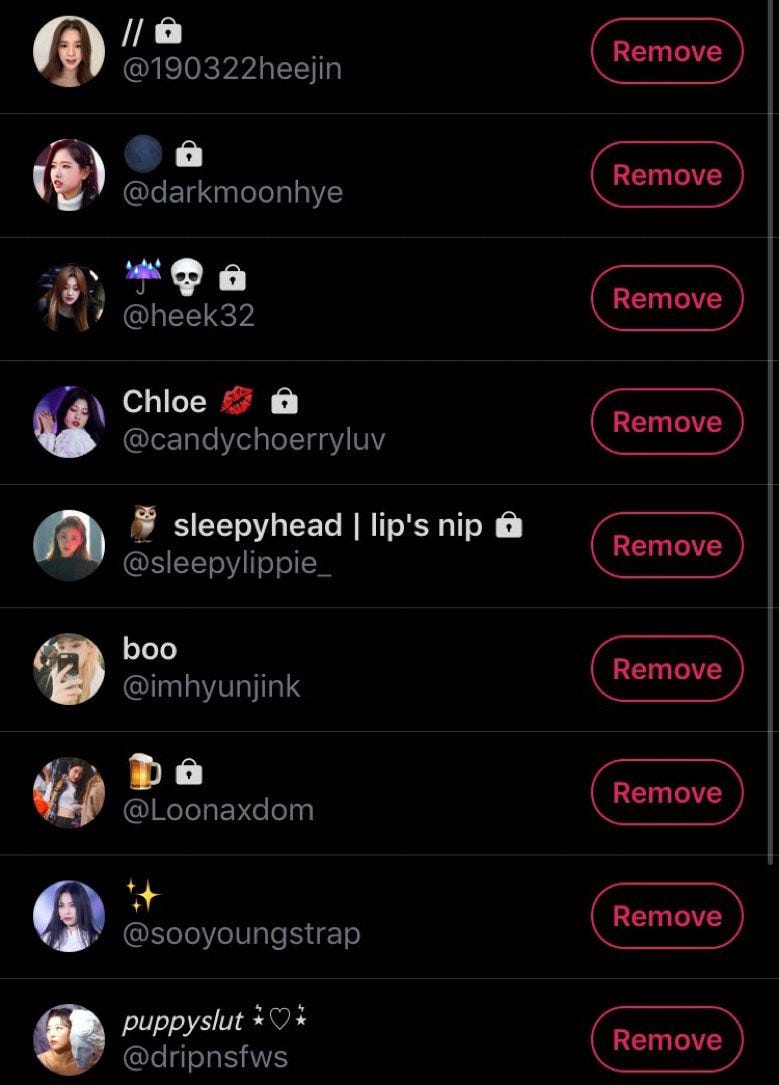Remove @Loonaxdom from the list
Screen dimensions: 779x1085
click(667, 792)
